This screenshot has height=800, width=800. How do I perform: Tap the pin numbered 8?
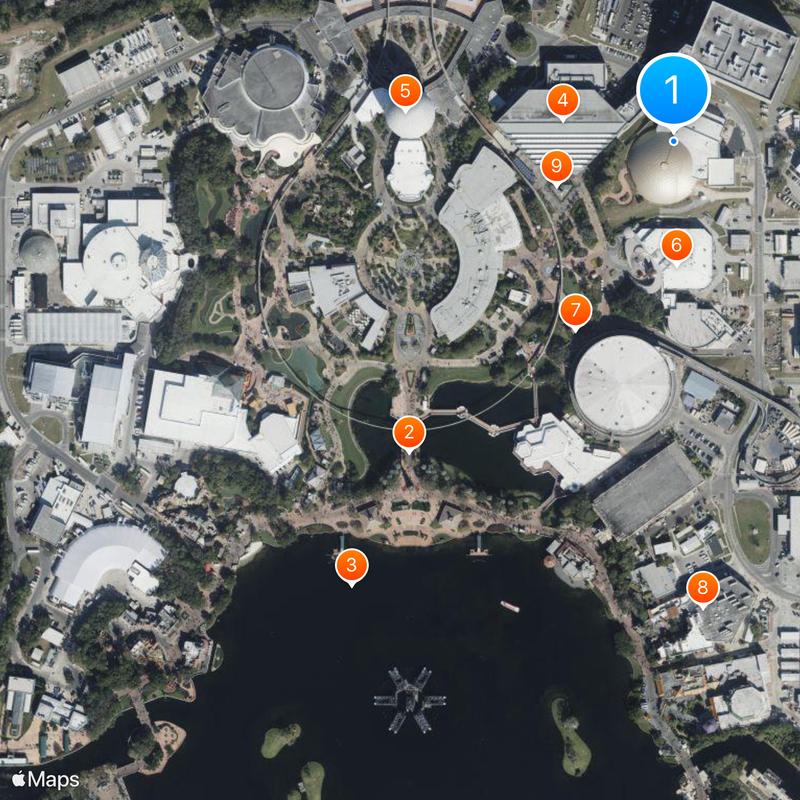(x=702, y=586)
